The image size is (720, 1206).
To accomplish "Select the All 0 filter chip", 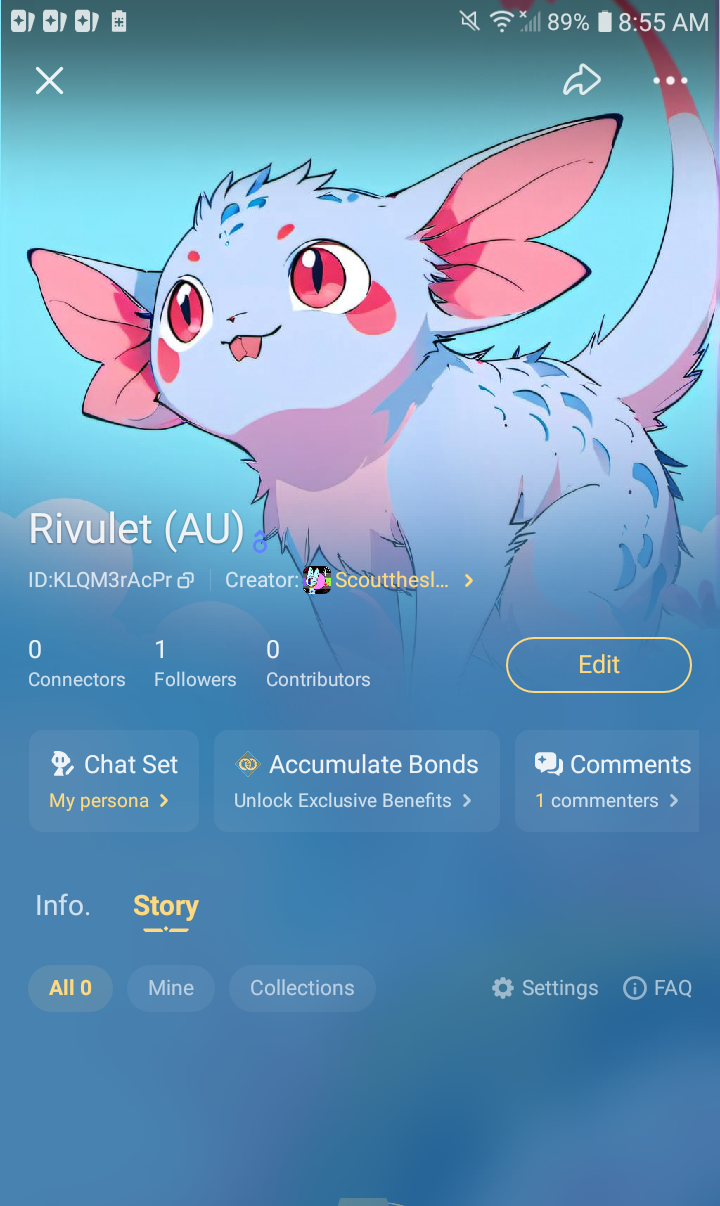I will click(70, 988).
